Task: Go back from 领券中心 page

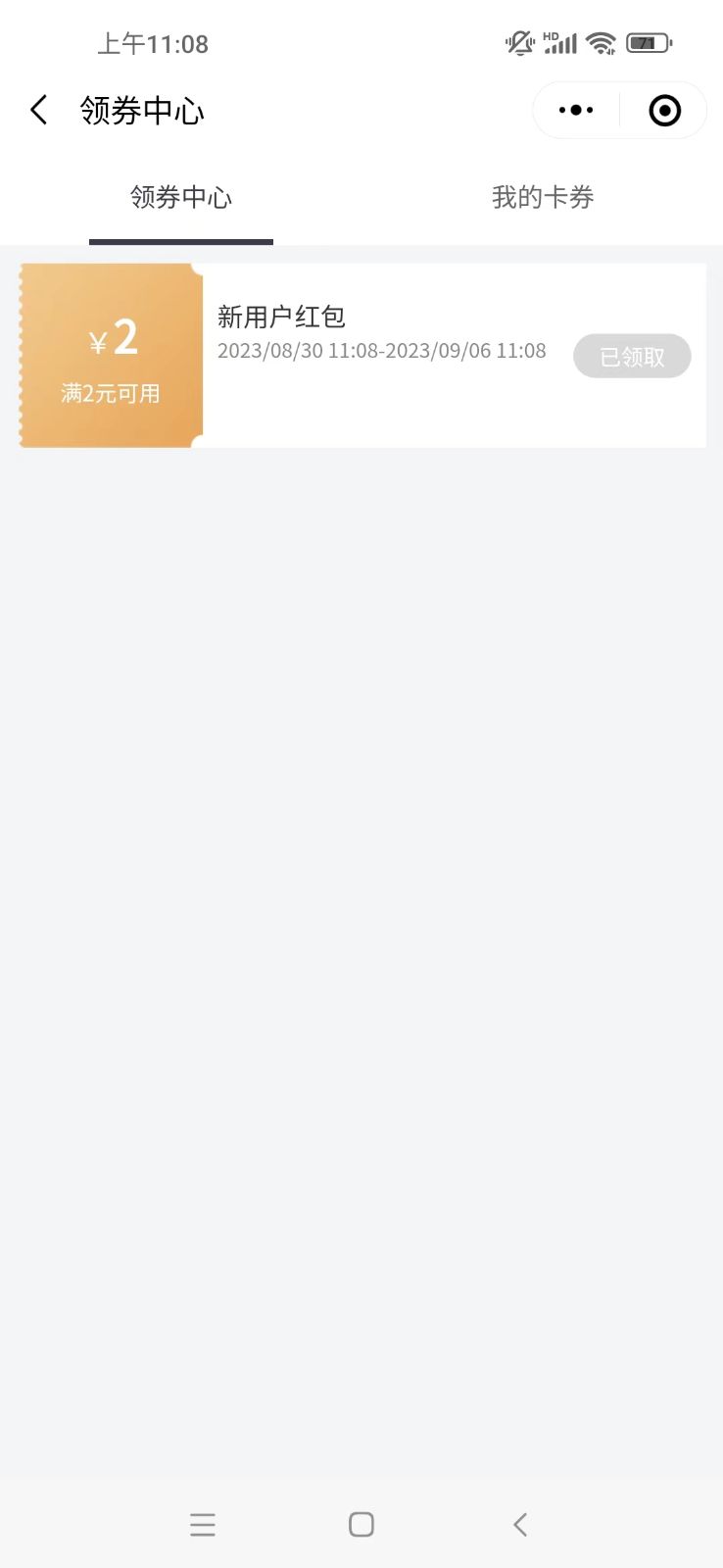Action: 39,110
